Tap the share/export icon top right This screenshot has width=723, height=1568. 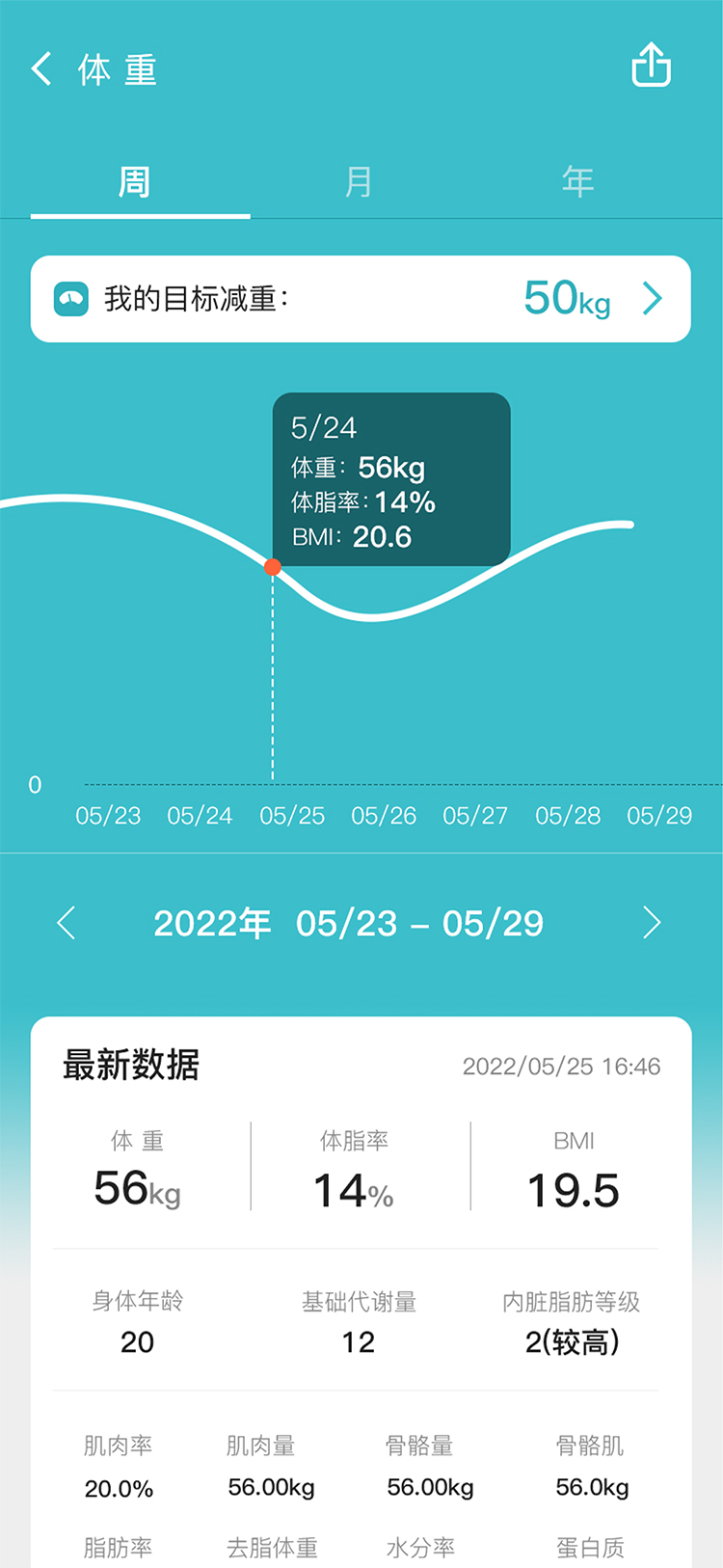coord(652,65)
